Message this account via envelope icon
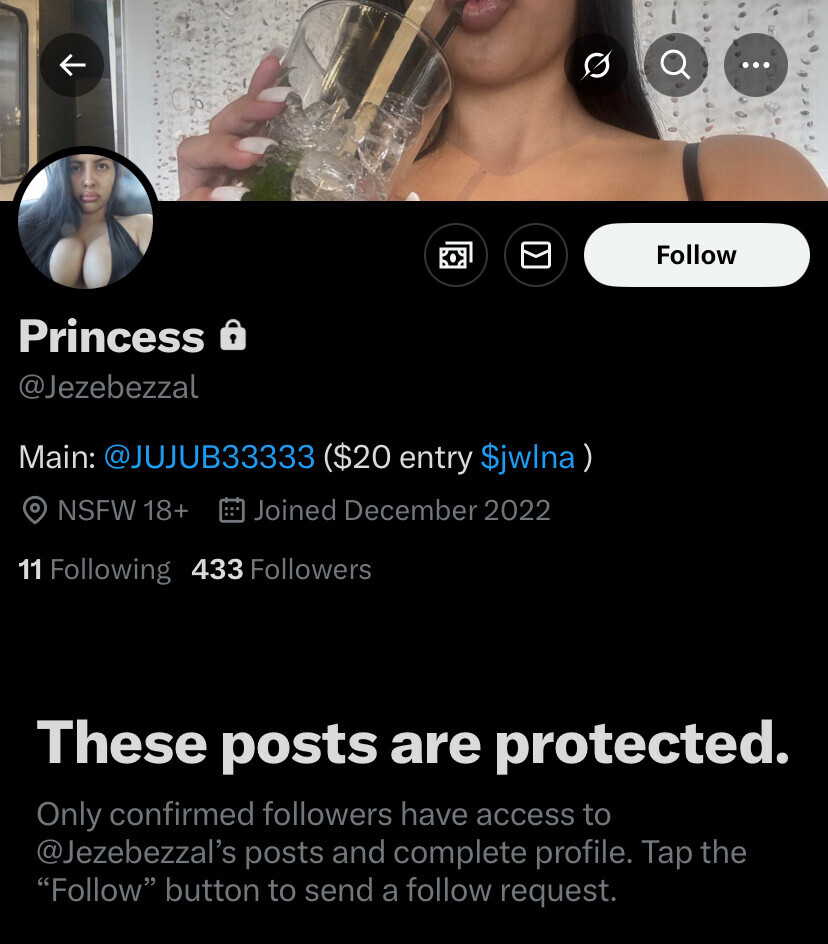 point(536,256)
